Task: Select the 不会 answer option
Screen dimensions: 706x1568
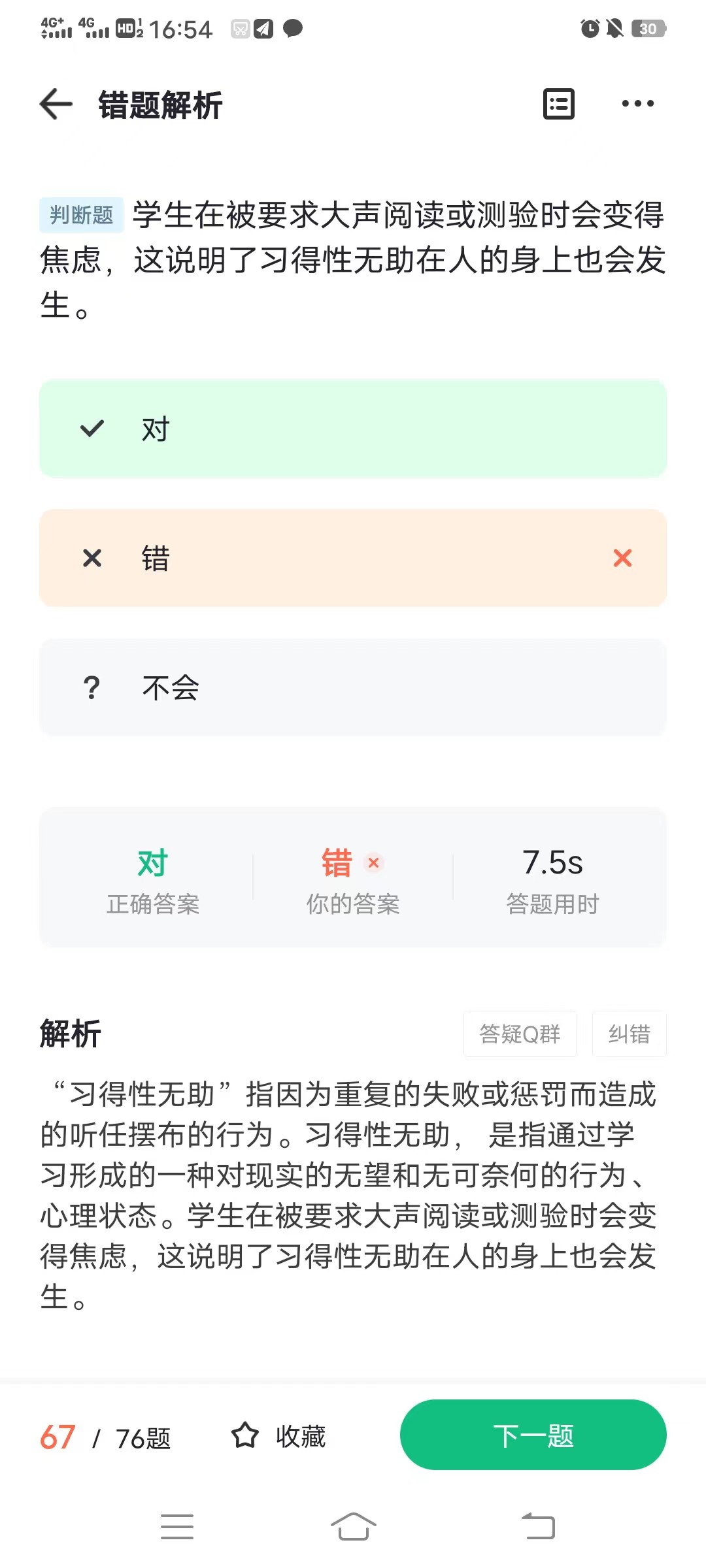Action: point(353,687)
